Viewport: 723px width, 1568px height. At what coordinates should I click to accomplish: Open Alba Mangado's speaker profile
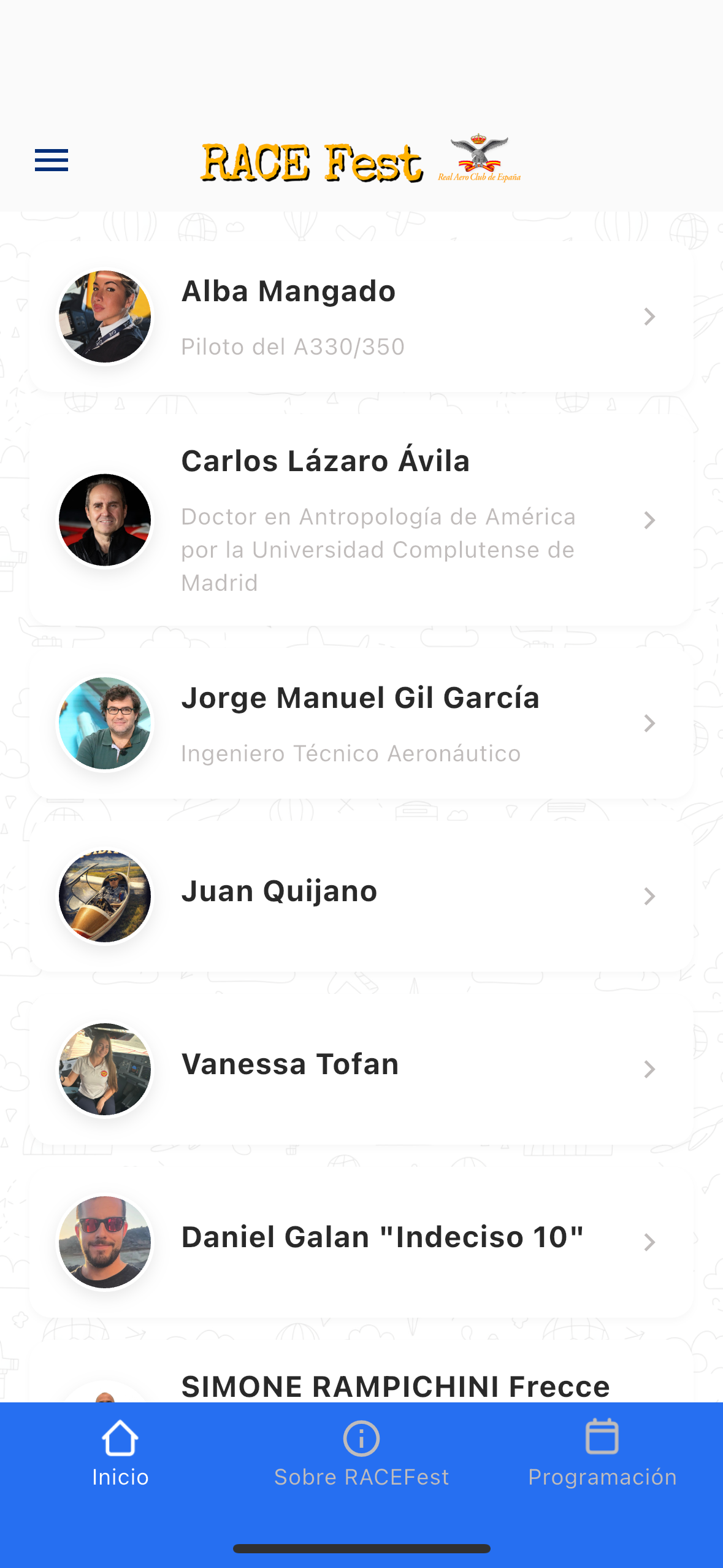pyautogui.click(x=361, y=317)
